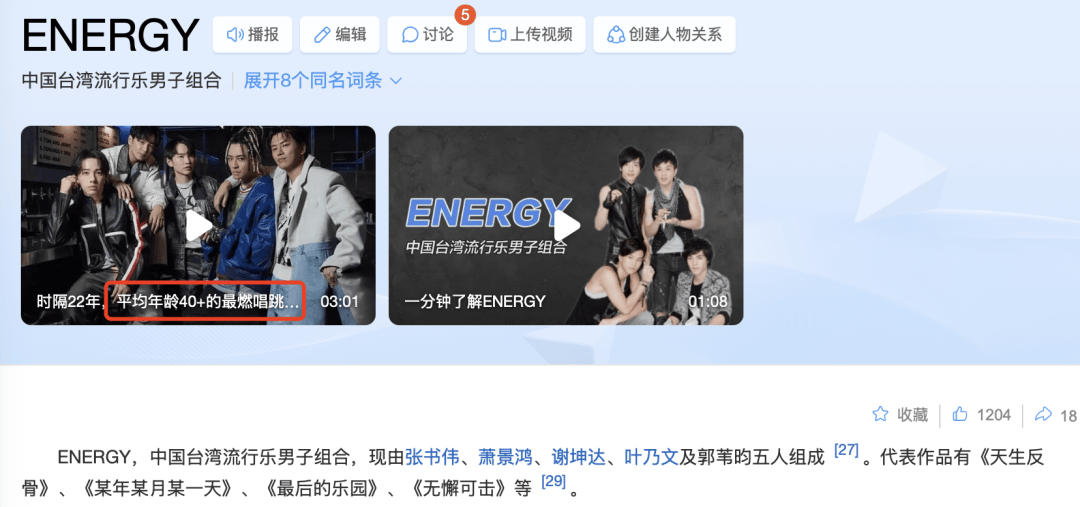The image size is (1080, 507).
Task: Tap the 播报 read-aloud button
Action: 252,35
